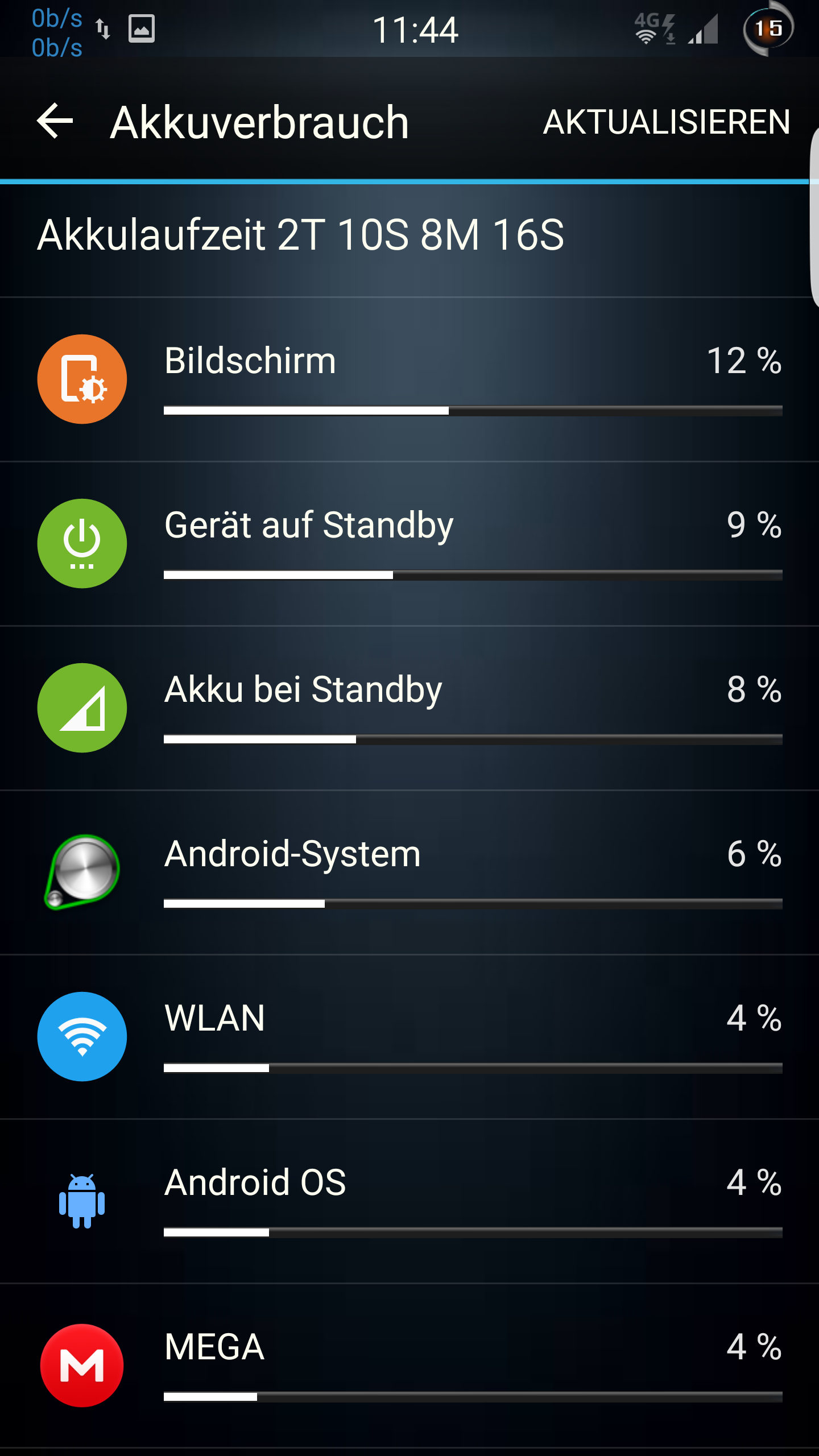Open Gerät auf Standby usage details
This screenshot has width=819, height=1456.
tap(409, 544)
